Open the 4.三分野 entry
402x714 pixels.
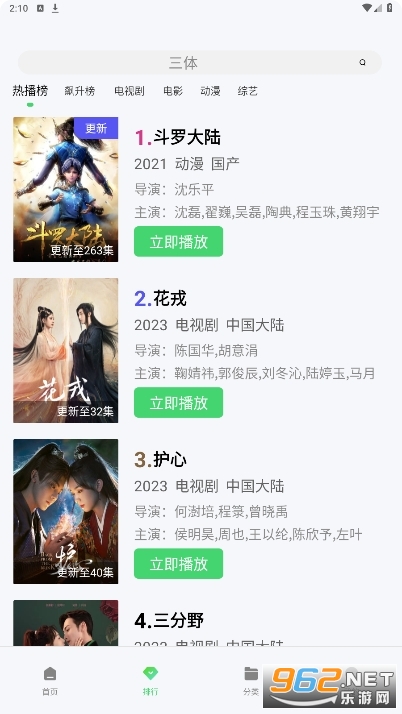[x=169, y=620]
